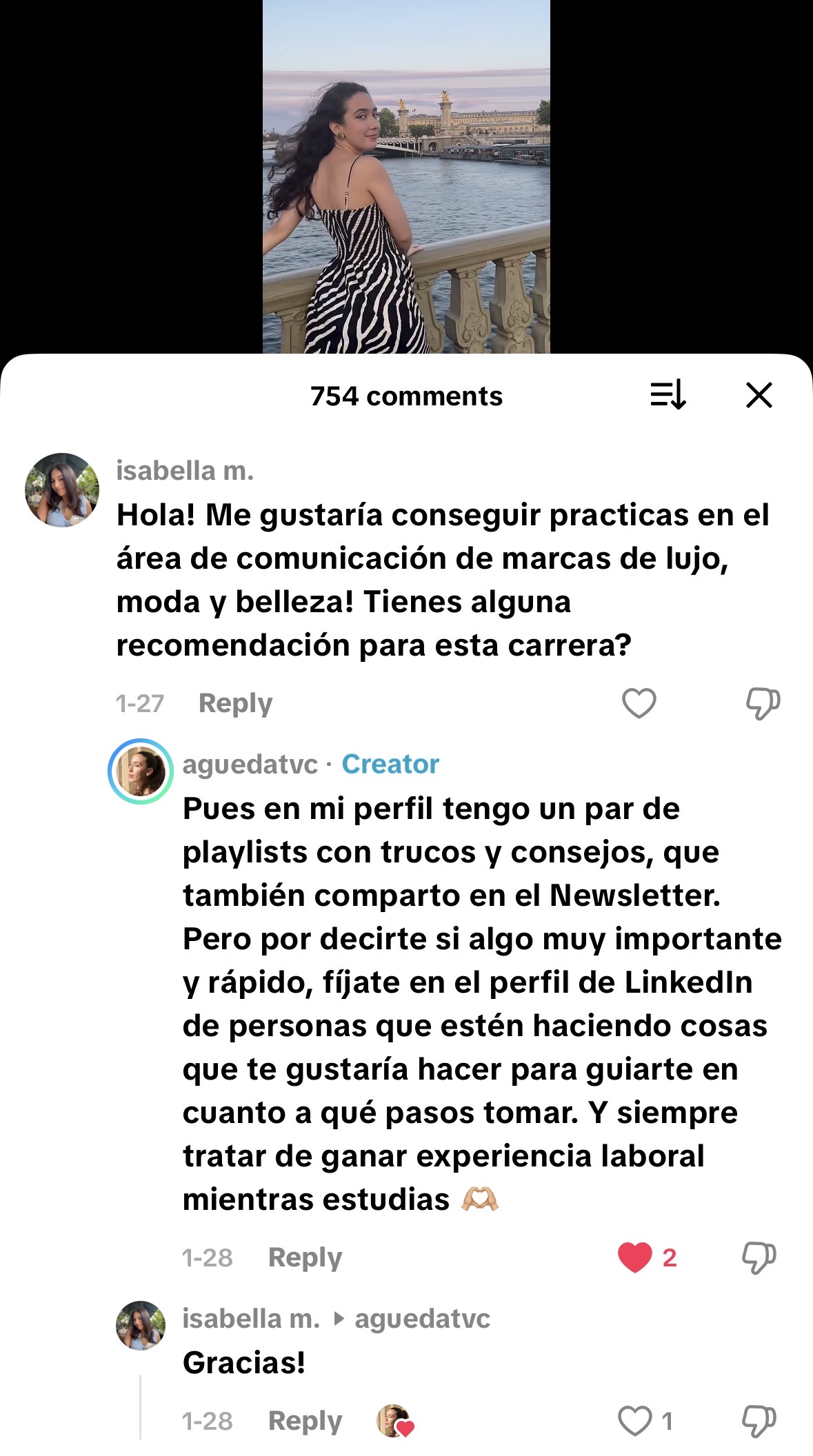The height and width of the screenshot is (1456, 813).
Task: Open aguedatvc creator profile avatar
Action: [x=141, y=771]
